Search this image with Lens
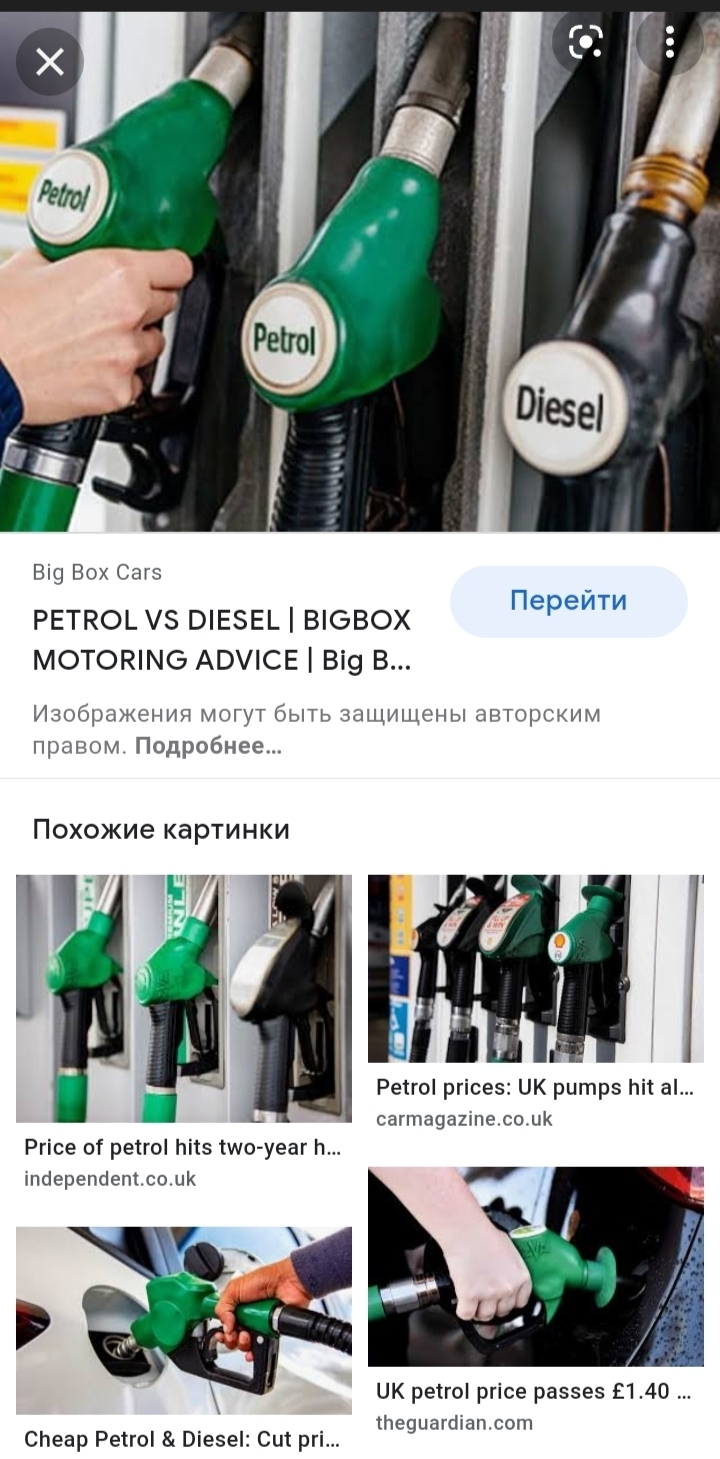Viewport: 720px width, 1459px height. pos(586,42)
